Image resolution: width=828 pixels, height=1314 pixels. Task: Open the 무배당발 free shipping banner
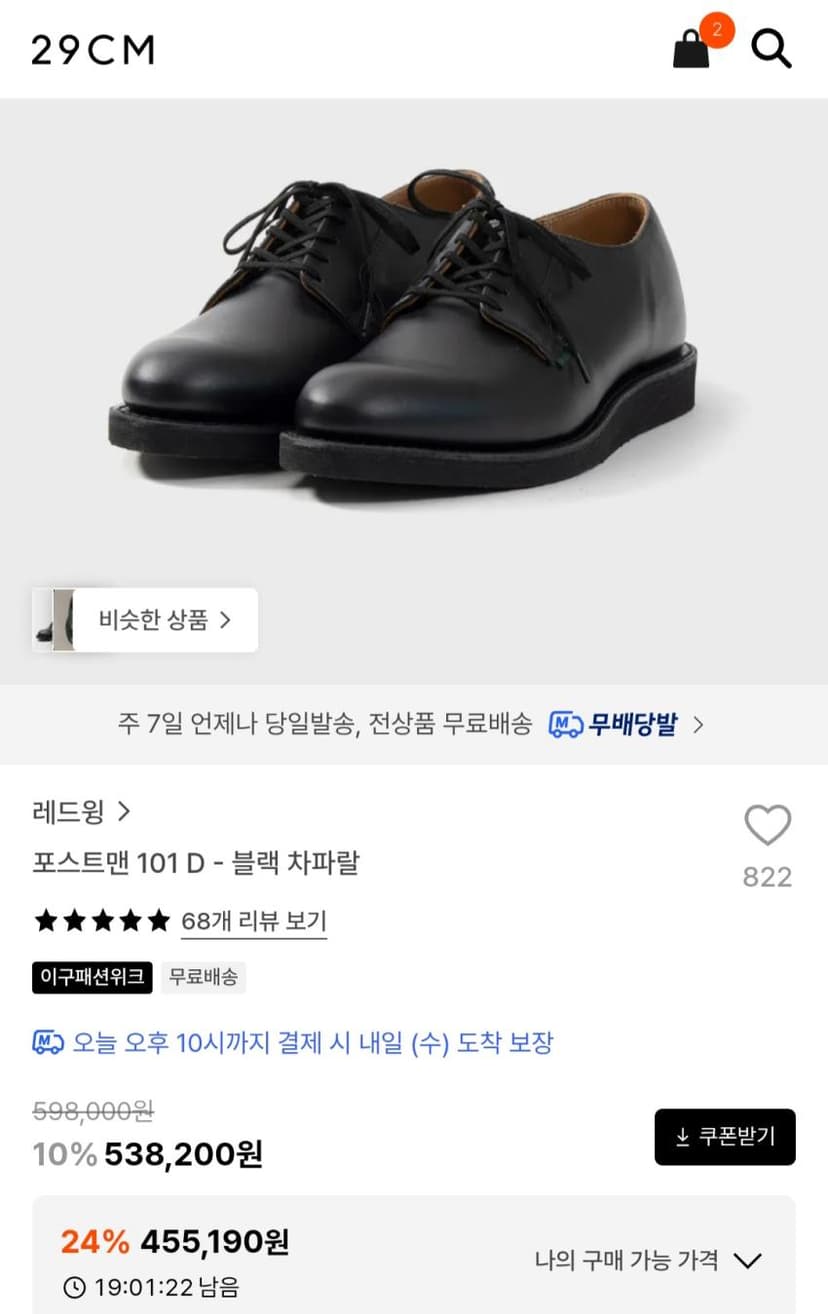(x=414, y=724)
